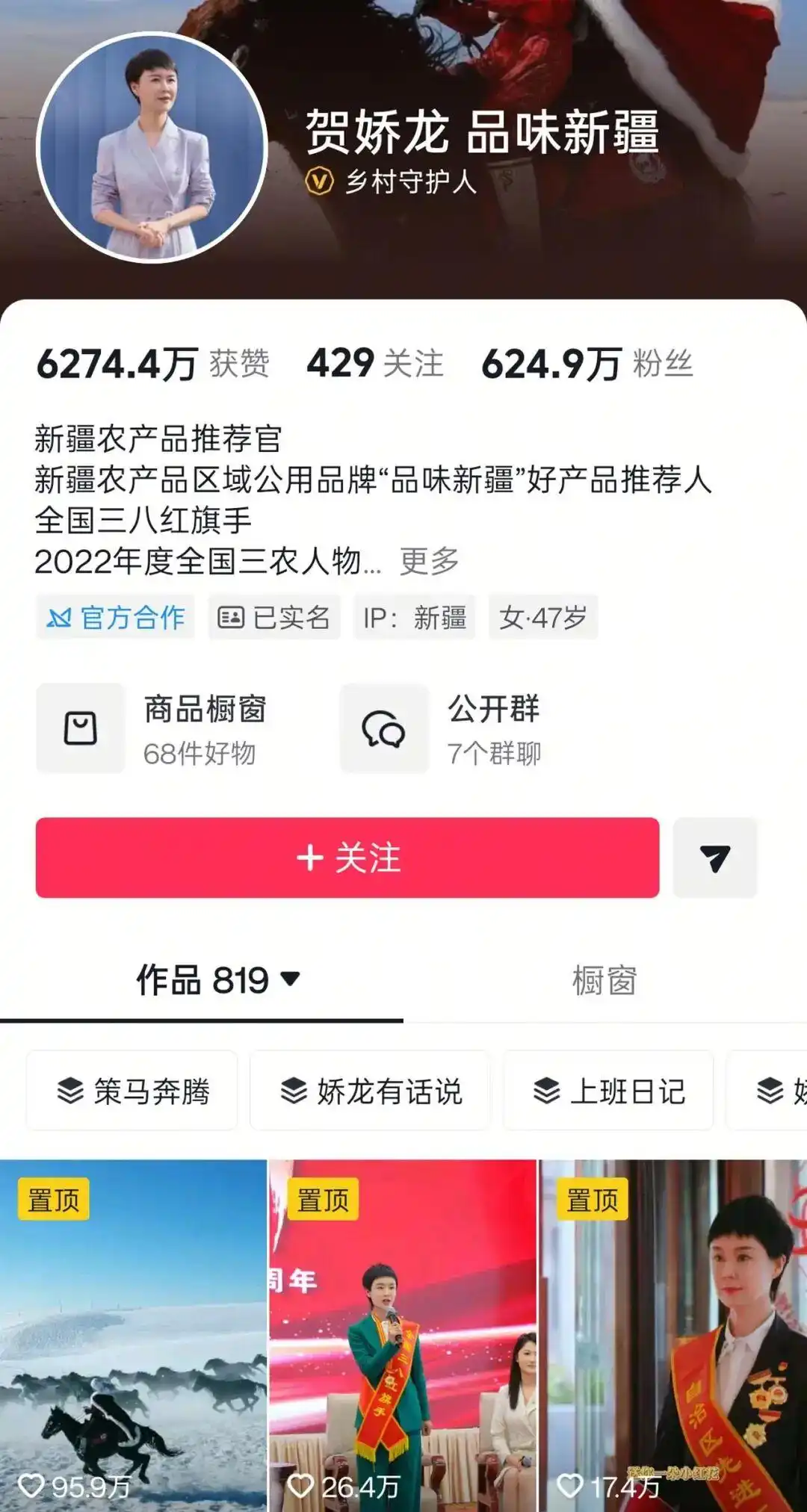Click the yellow verification badge next to 乡村守护人
This screenshot has height=1512, width=807.
pos(320,180)
